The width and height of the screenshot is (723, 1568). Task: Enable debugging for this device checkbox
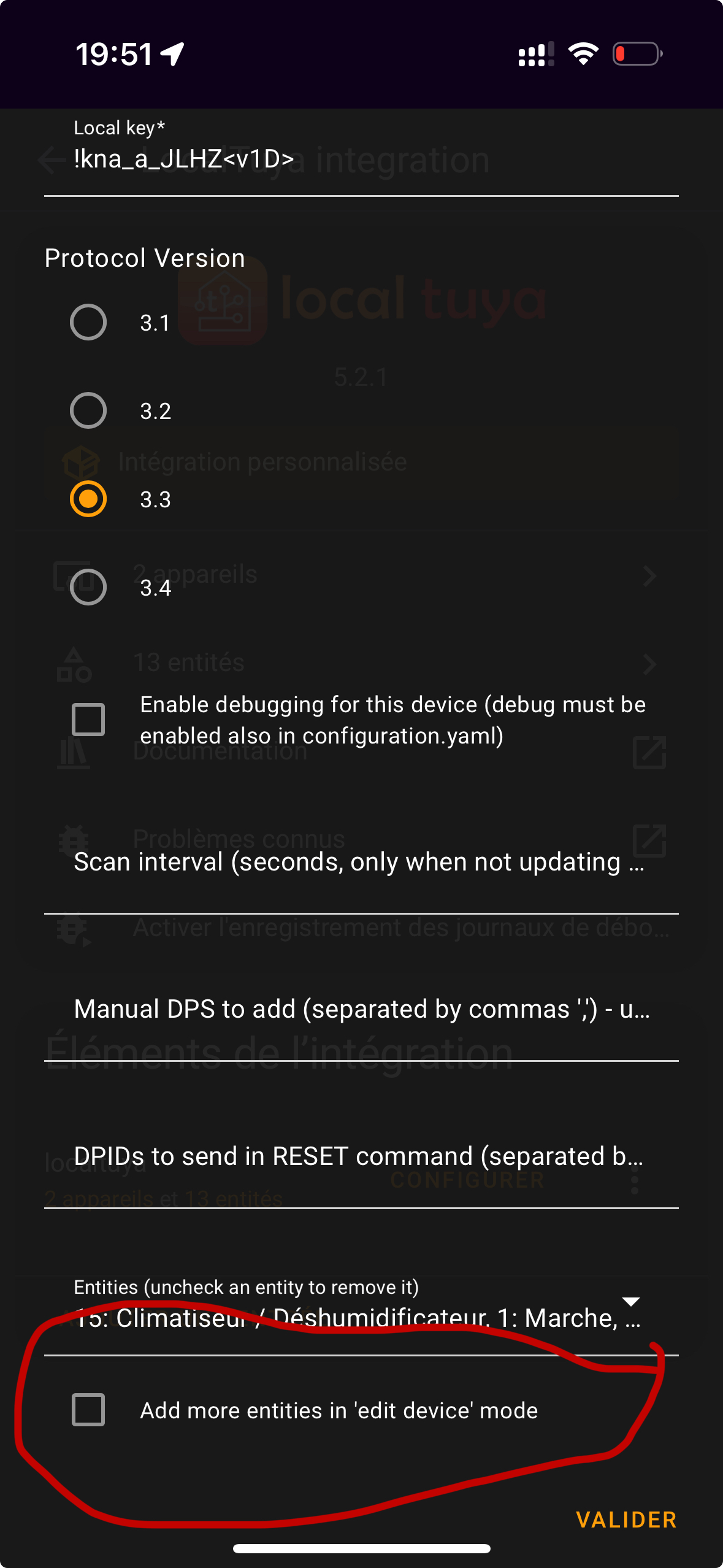click(x=88, y=720)
